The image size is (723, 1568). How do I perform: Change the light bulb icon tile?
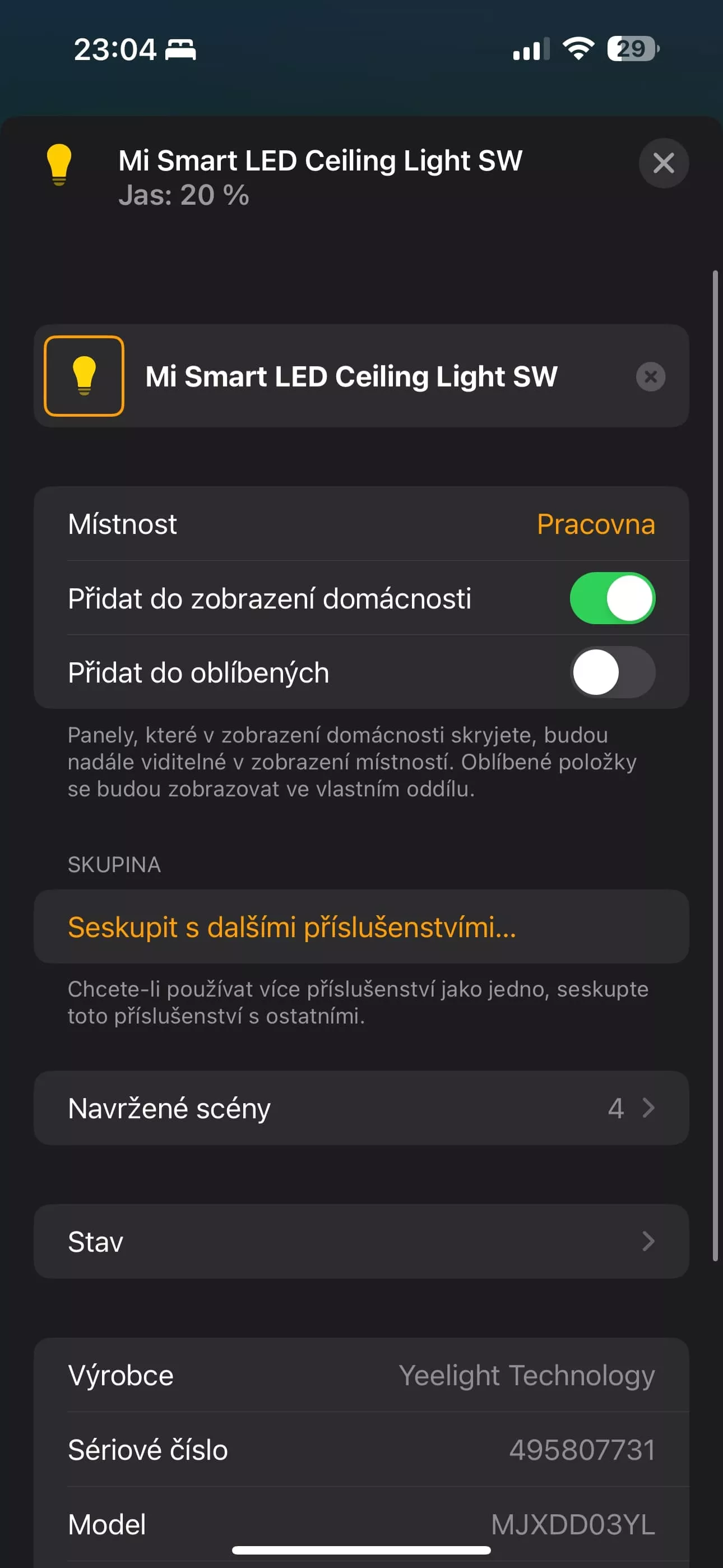coord(84,376)
